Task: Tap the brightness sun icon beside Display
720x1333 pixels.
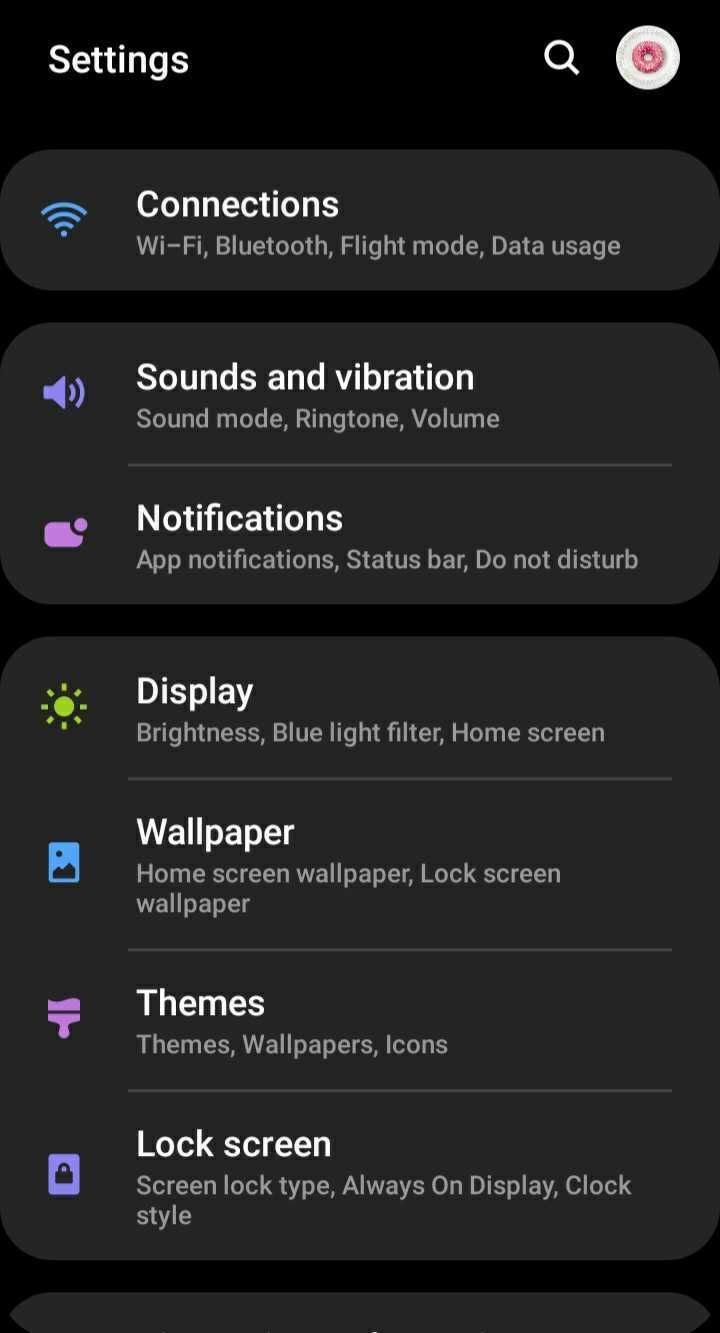Action: [63, 705]
